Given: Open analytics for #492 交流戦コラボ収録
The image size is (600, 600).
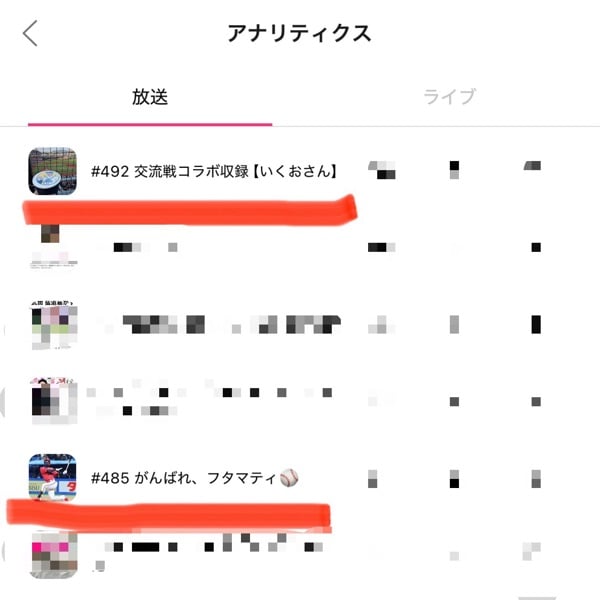Looking at the screenshot, I should point(213,172).
